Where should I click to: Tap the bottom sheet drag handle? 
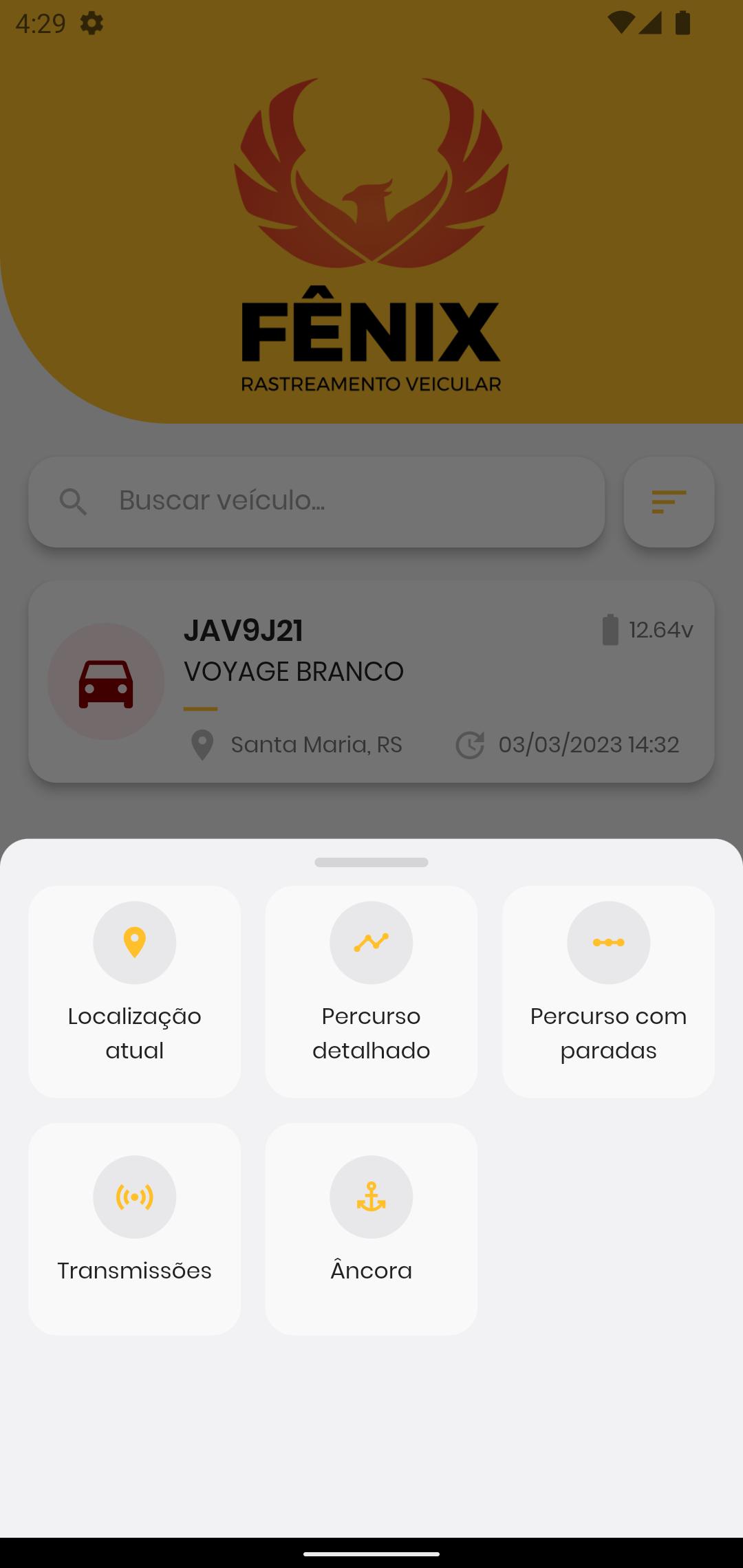[x=371, y=862]
